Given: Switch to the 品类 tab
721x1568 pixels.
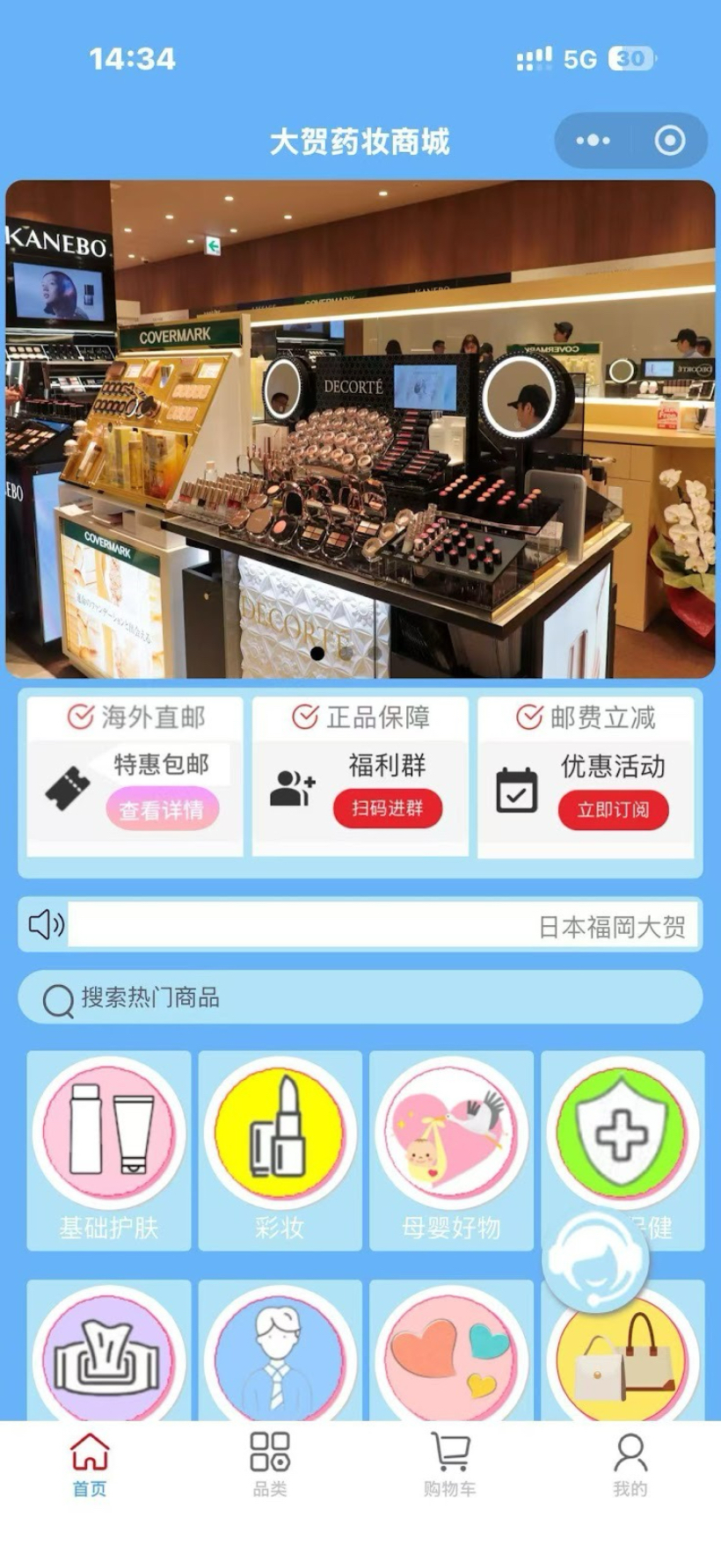Looking at the screenshot, I should click(270, 1465).
